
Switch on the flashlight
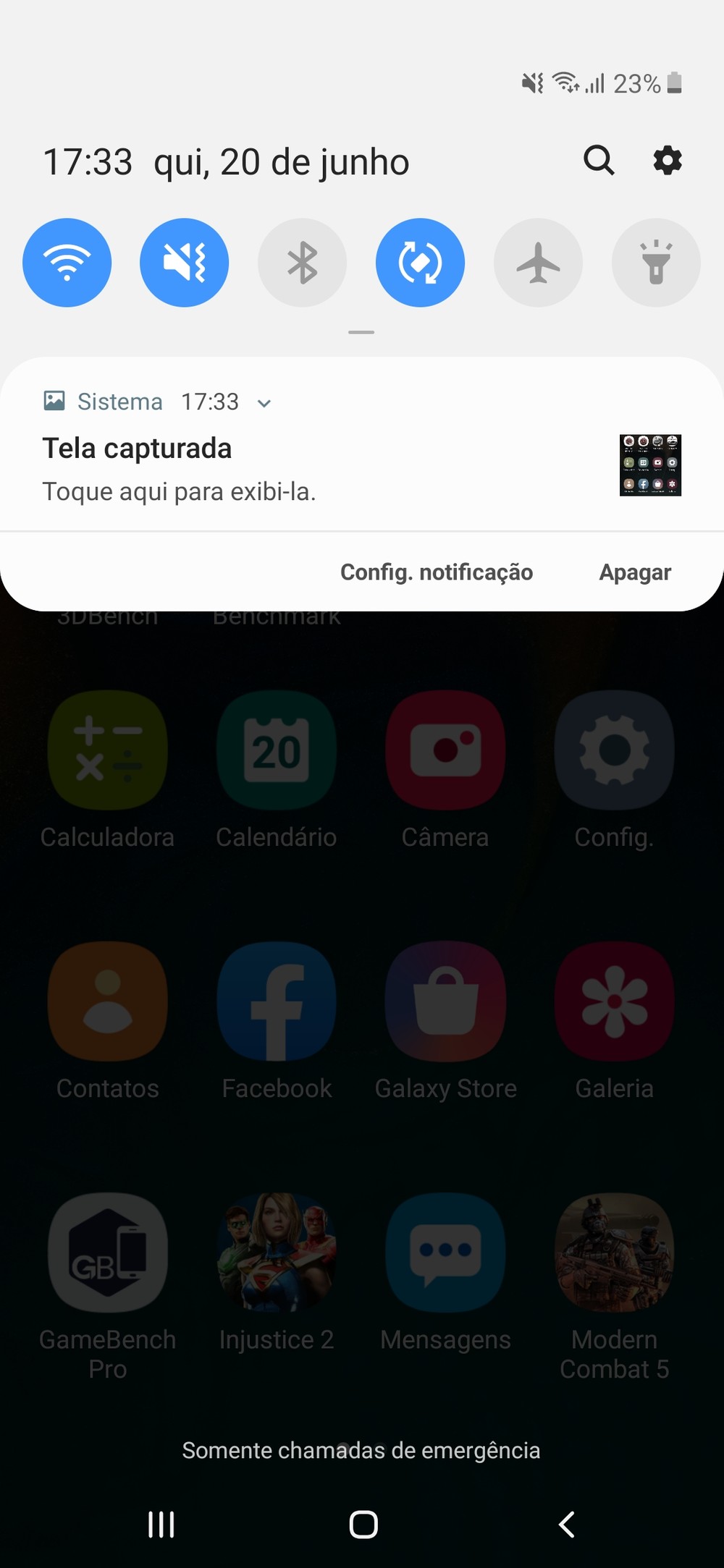(x=657, y=263)
